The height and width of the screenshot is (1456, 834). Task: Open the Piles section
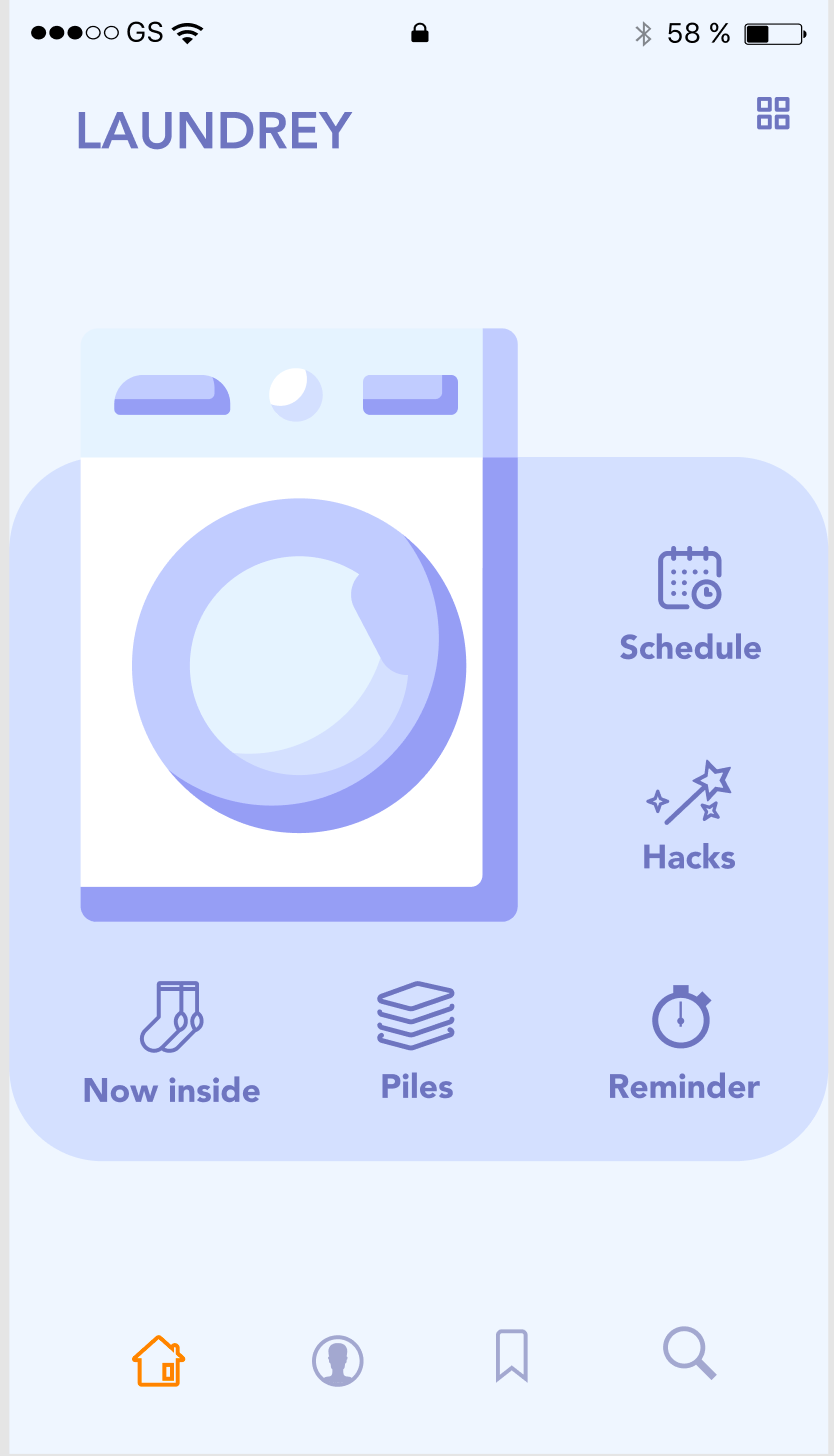point(416,1041)
